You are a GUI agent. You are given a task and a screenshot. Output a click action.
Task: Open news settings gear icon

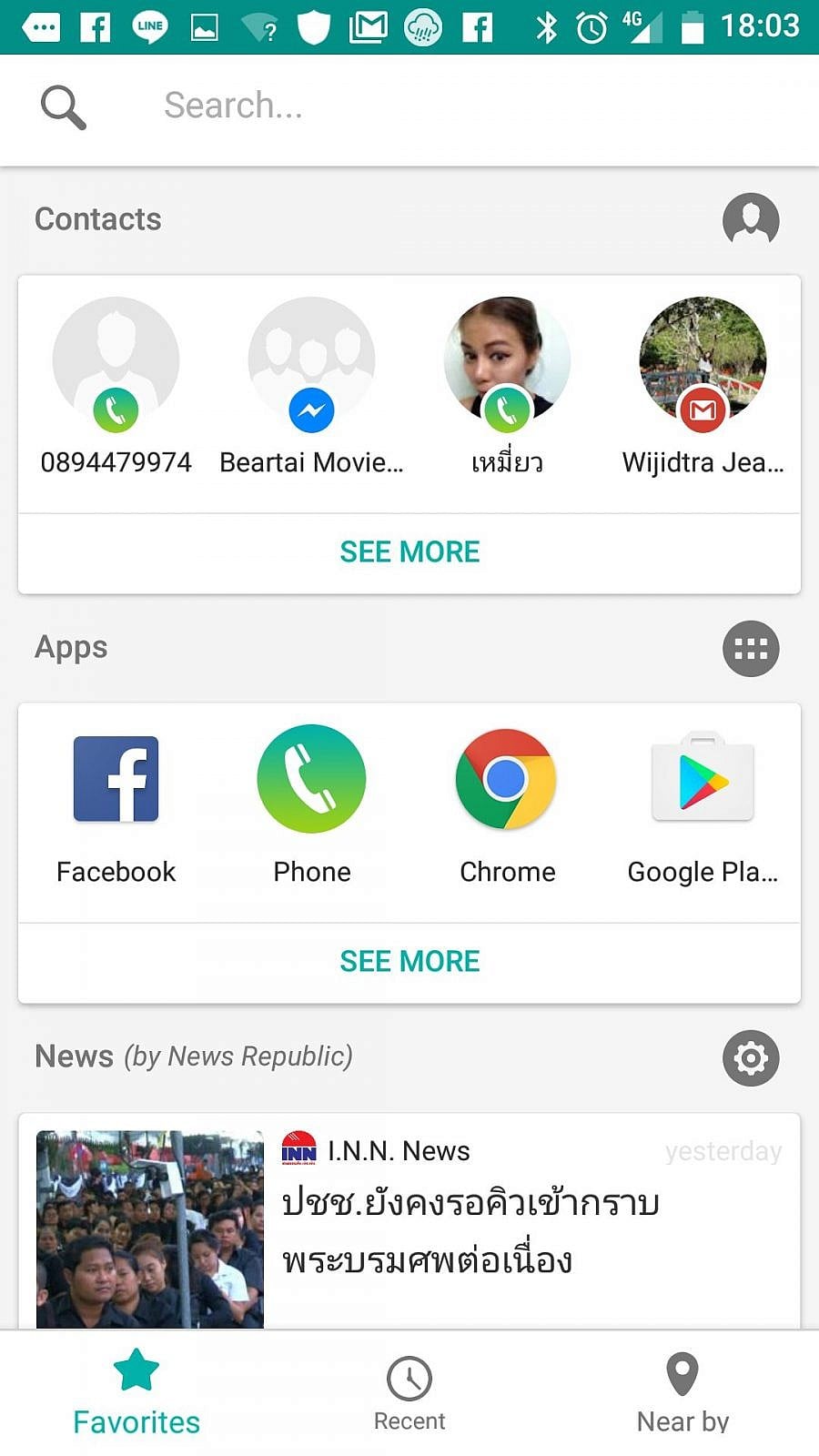(751, 1058)
